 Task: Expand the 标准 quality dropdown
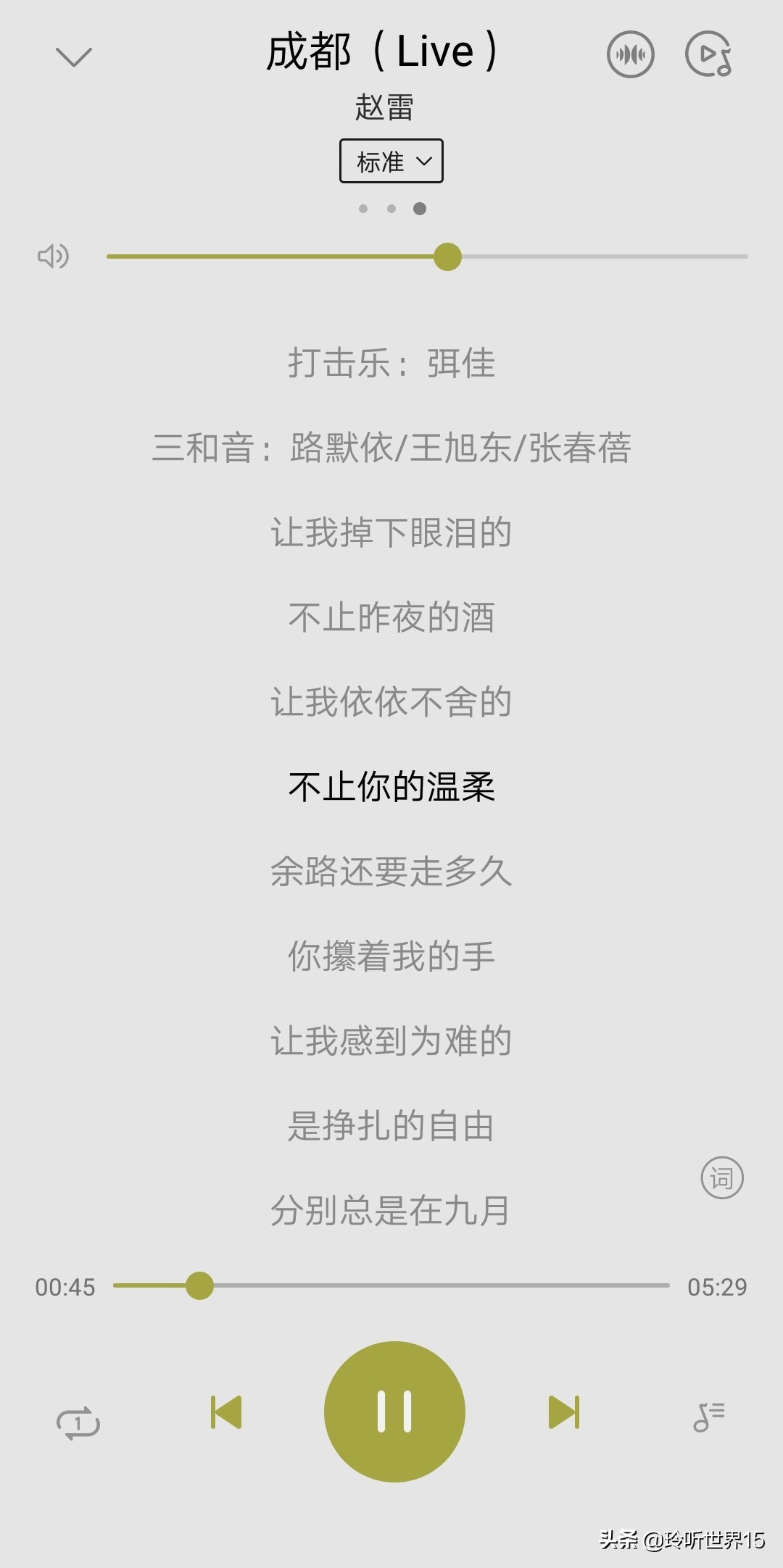coord(391,161)
